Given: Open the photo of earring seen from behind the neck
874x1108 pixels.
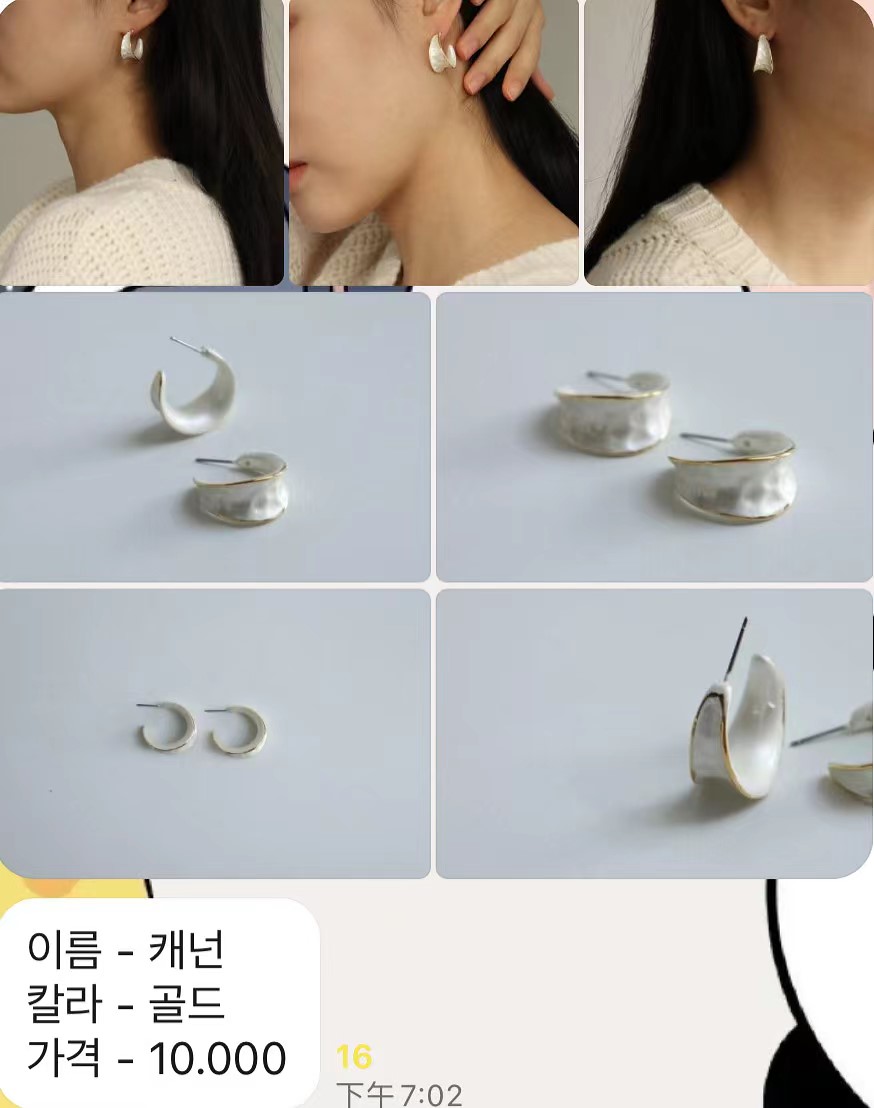Looking at the screenshot, I should click(x=728, y=142).
